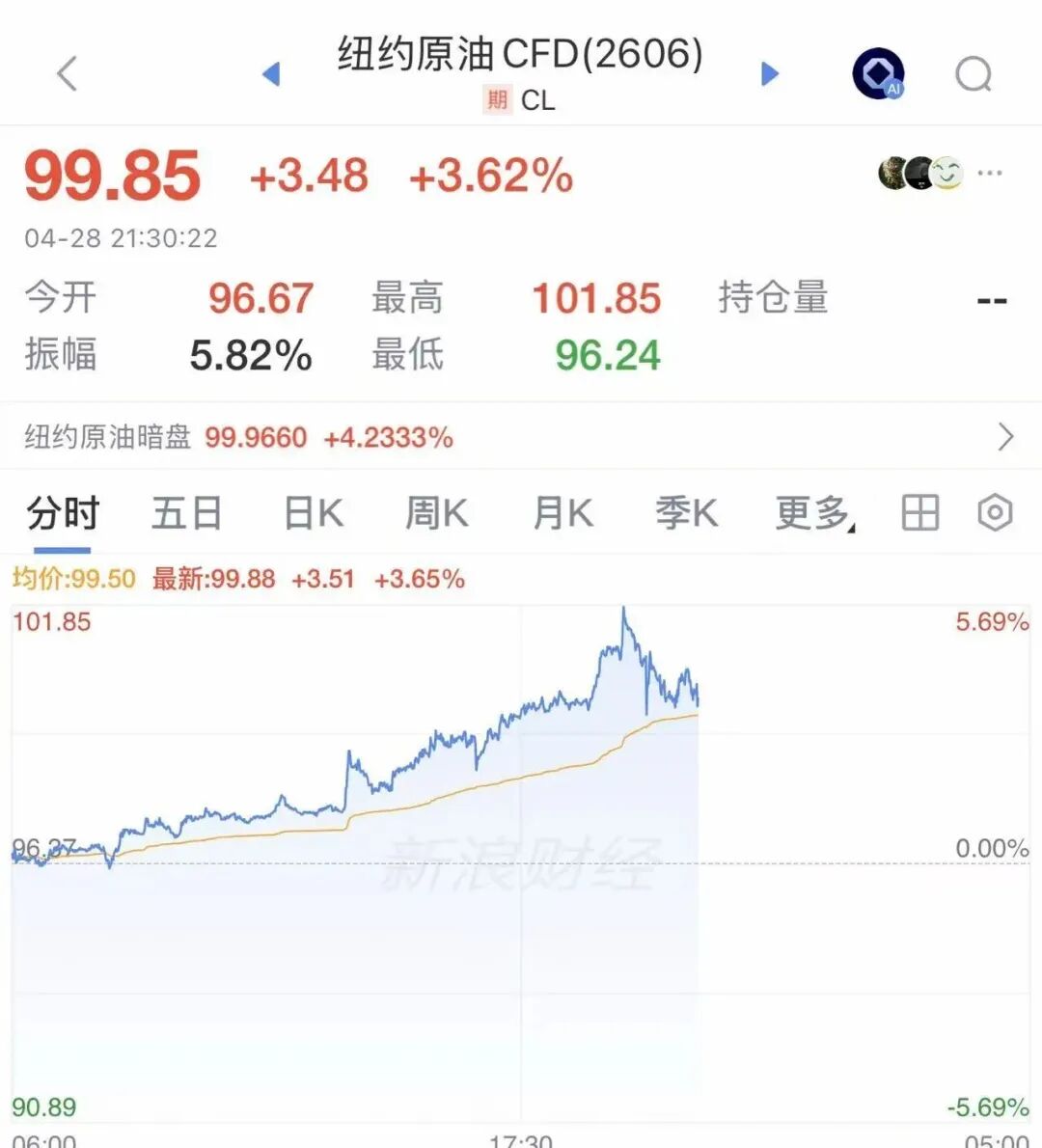View the 月K monthly chart tab
This screenshot has width=1042, height=1148.
(562, 514)
